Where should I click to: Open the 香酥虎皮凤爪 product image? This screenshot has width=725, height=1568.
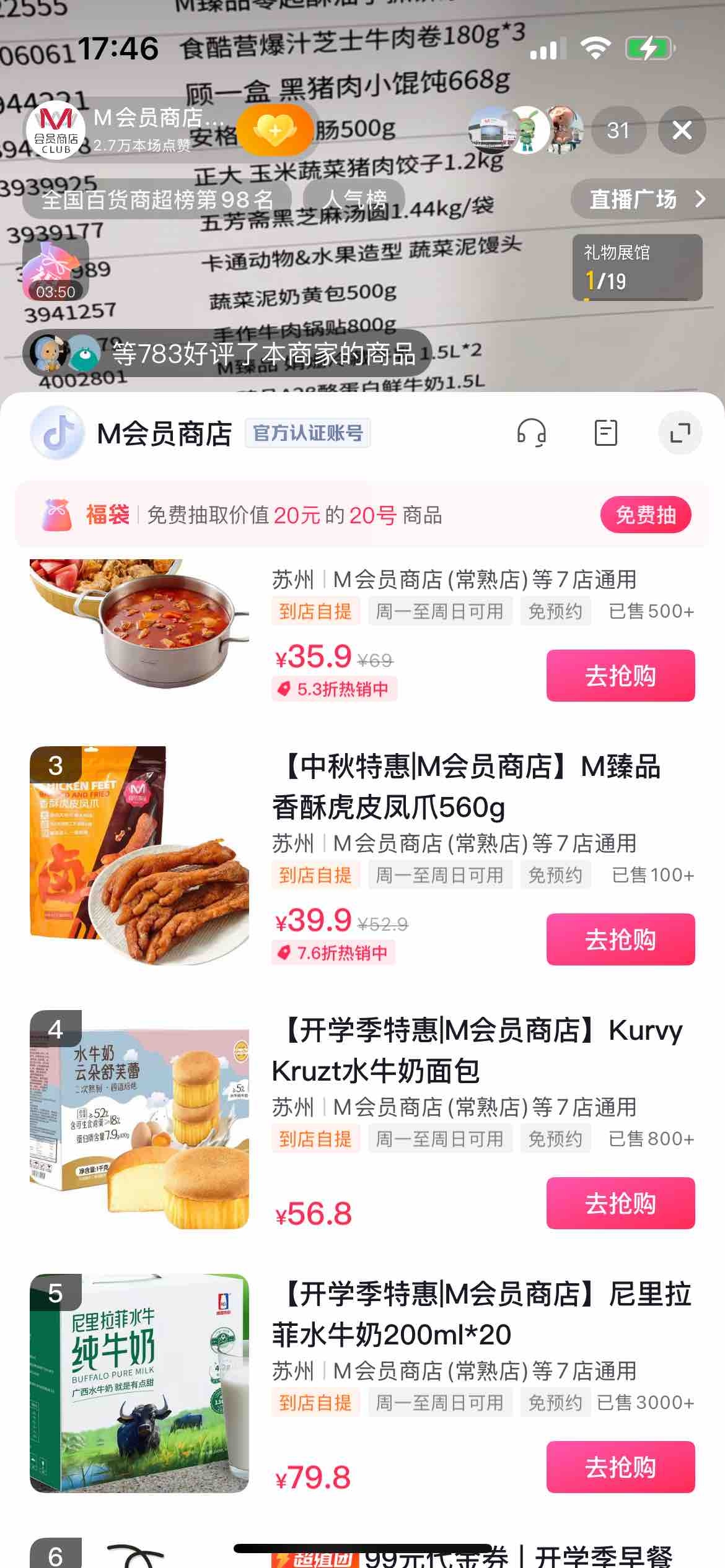[139, 855]
